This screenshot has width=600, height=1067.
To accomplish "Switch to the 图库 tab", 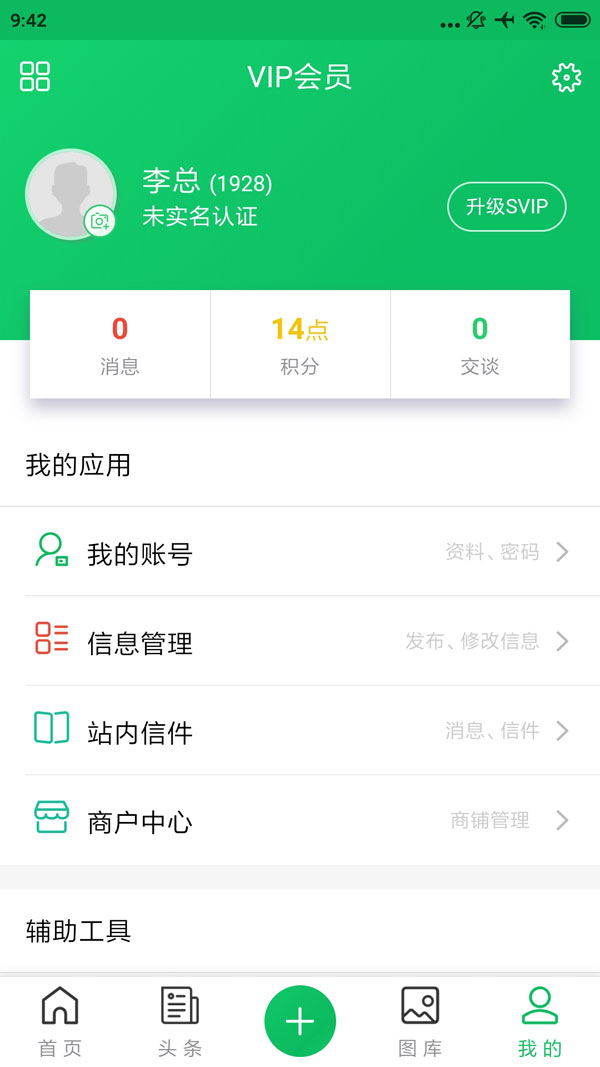I will pyautogui.click(x=420, y=1021).
